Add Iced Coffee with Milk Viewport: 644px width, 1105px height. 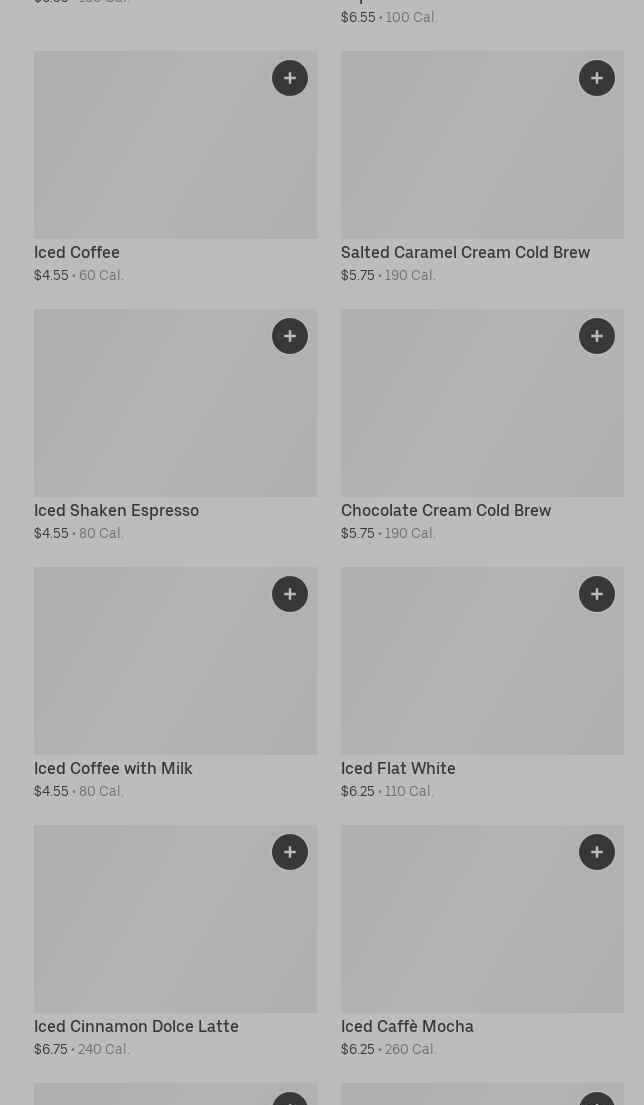290,594
